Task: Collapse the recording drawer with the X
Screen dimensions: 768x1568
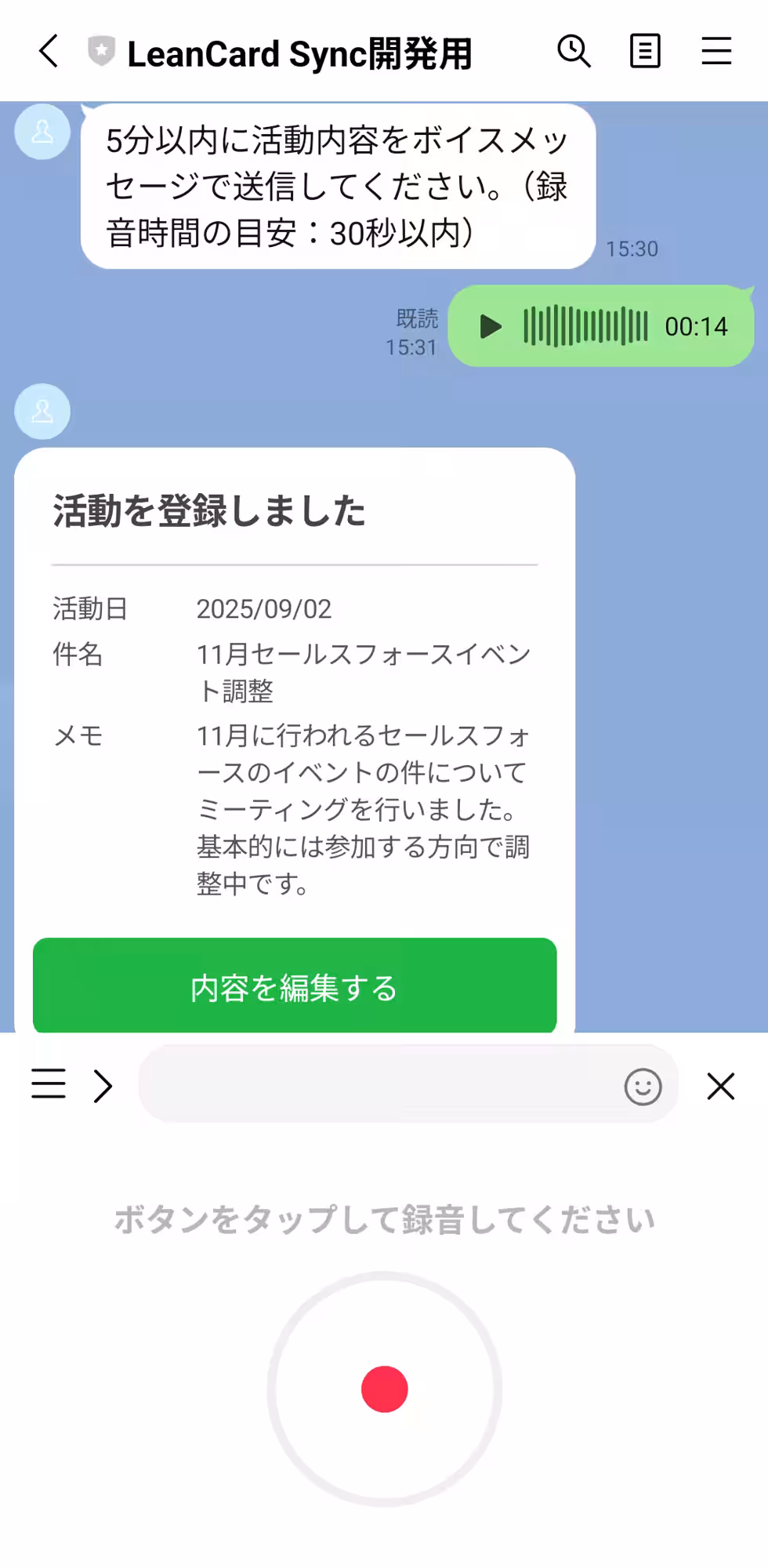Action: pos(719,1085)
